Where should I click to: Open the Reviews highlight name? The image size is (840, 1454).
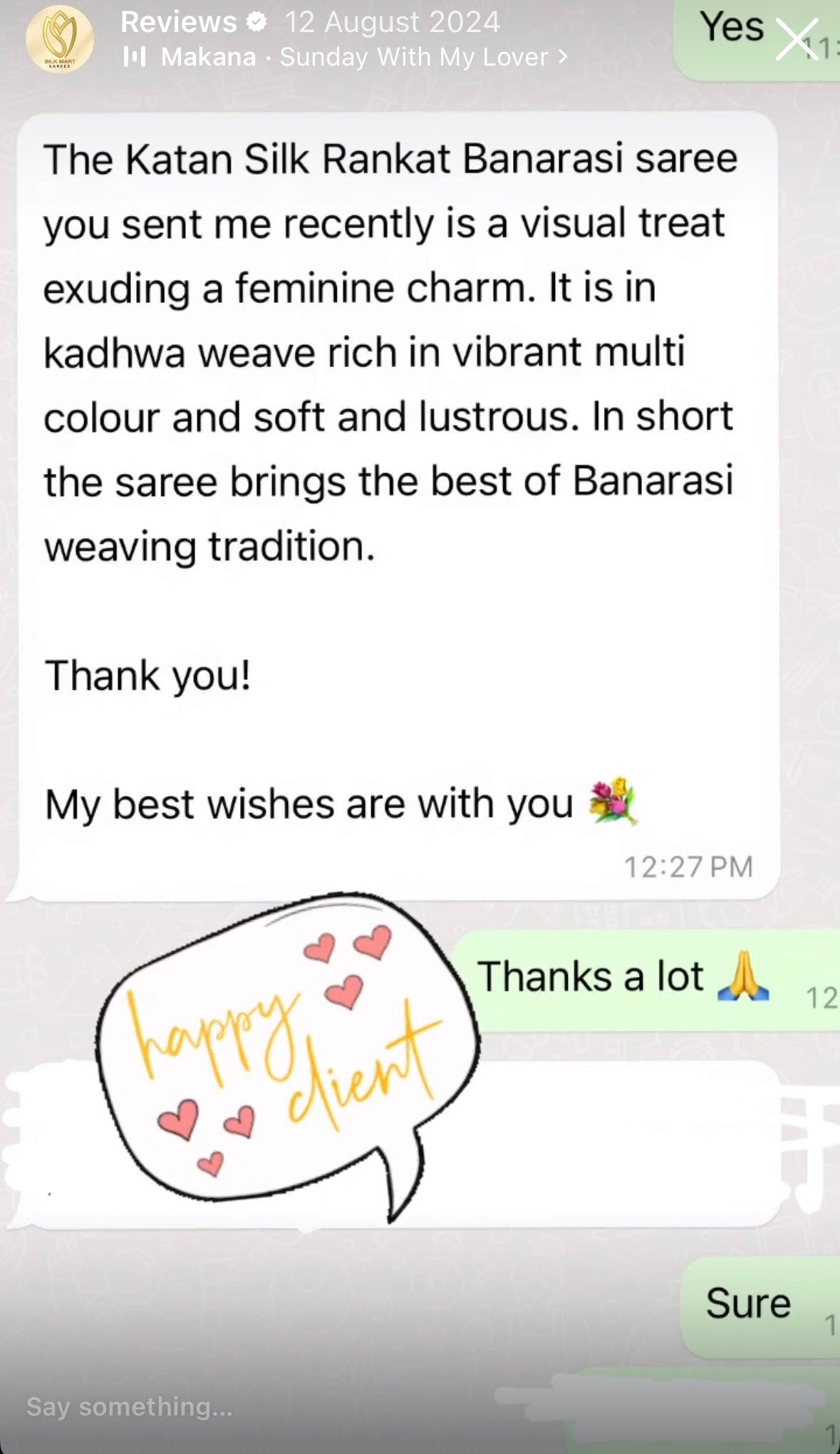click(179, 22)
